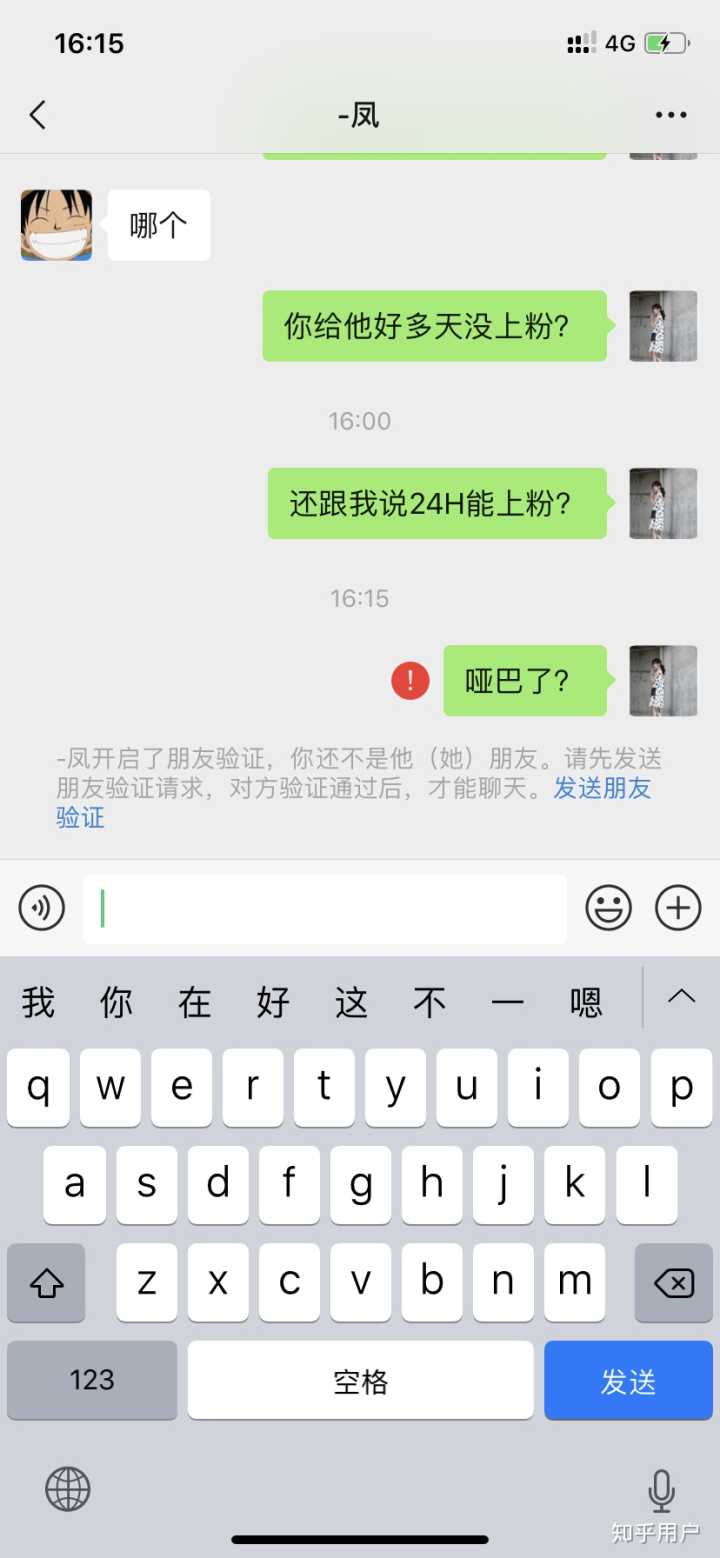Image resolution: width=720 pixels, height=1558 pixels.
Task: Tap the globe to switch keyboard language
Action: pyautogui.click(x=68, y=1489)
